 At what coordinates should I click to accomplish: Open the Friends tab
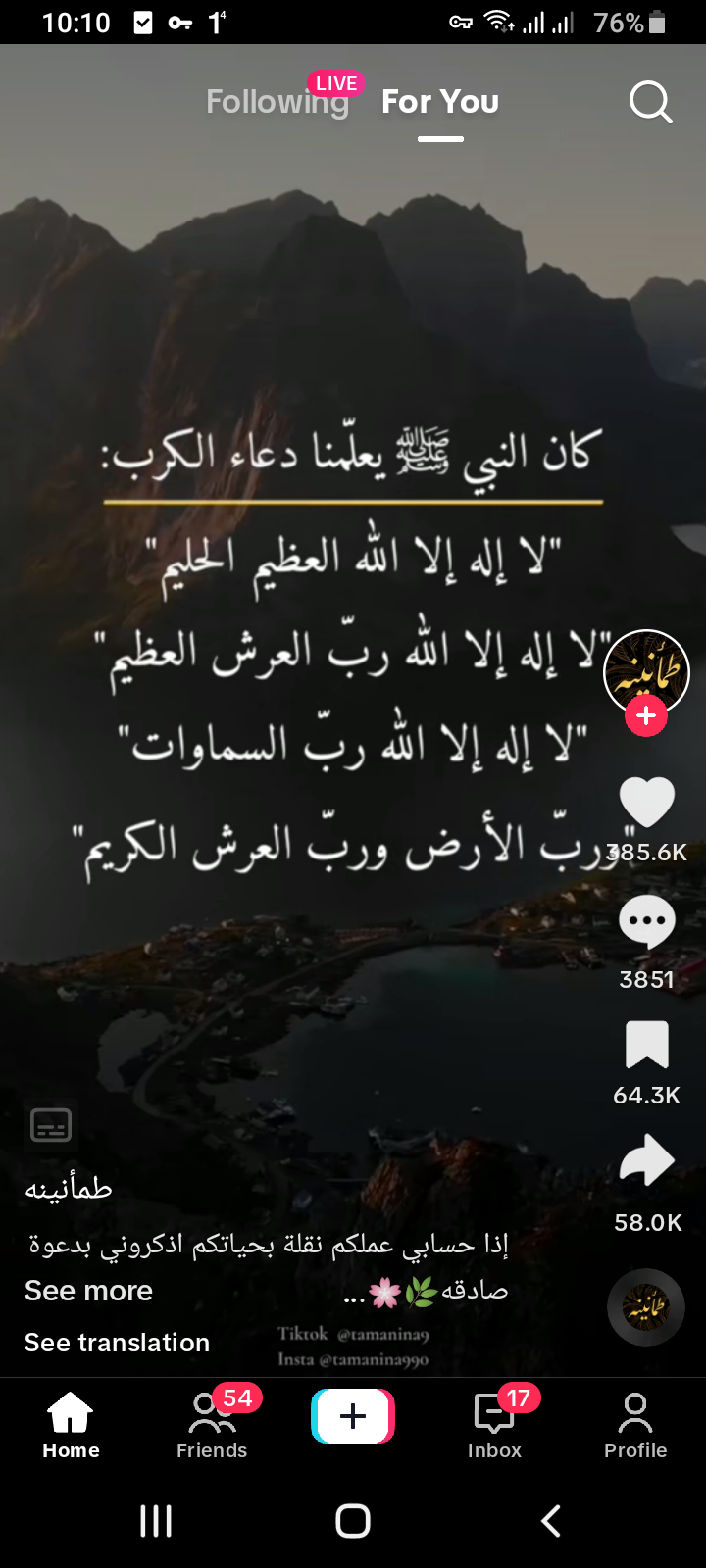tap(212, 1425)
